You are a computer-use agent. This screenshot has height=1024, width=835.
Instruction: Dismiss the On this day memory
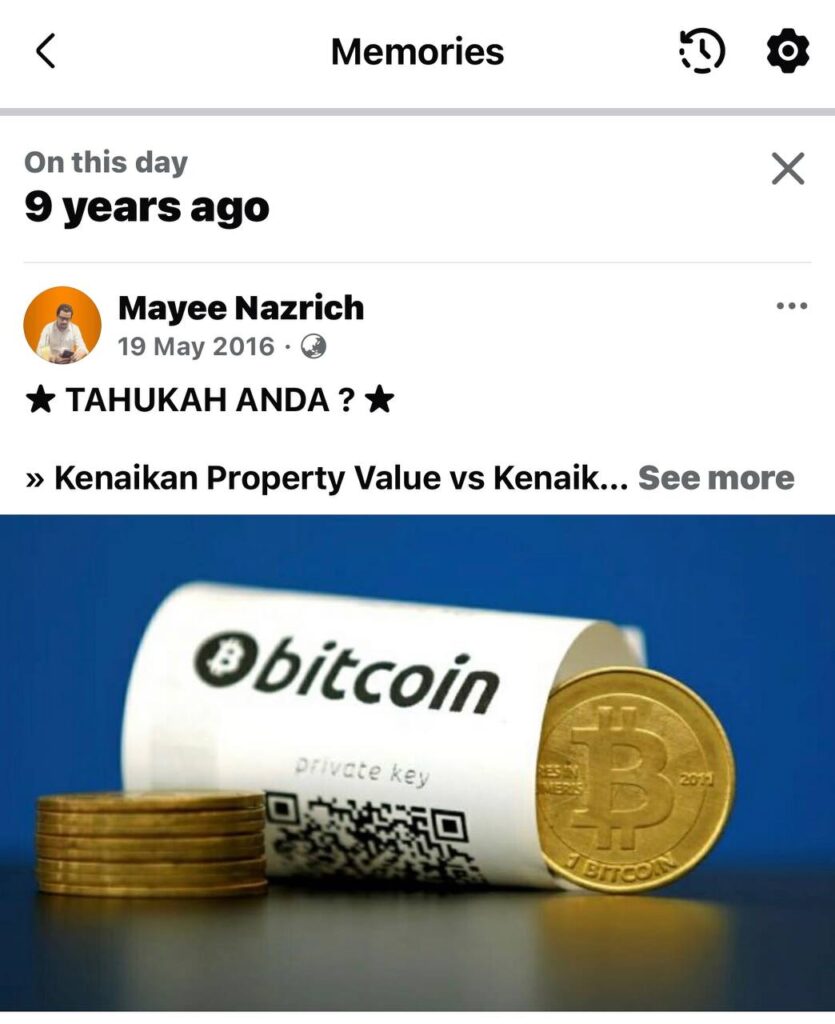(788, 169)
